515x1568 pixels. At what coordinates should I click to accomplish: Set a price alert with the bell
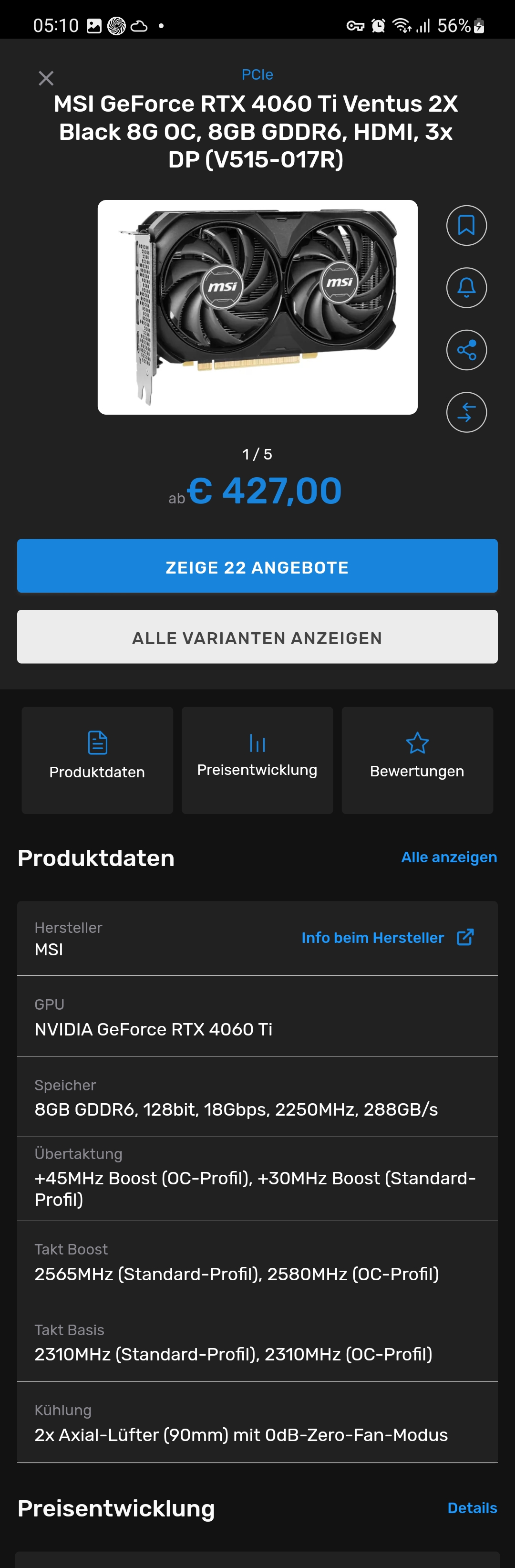click(466, 288)
